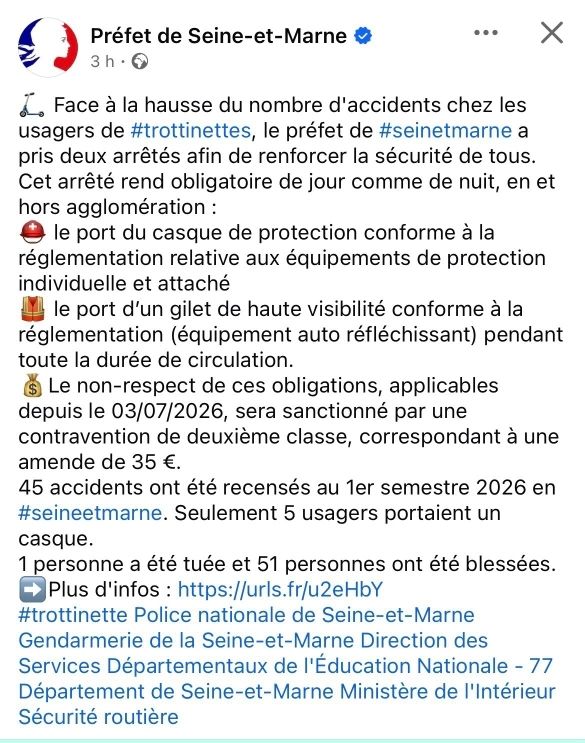
Task: Dismiss the post with the X
Action: pyautogui.click(x=552, y=33)
